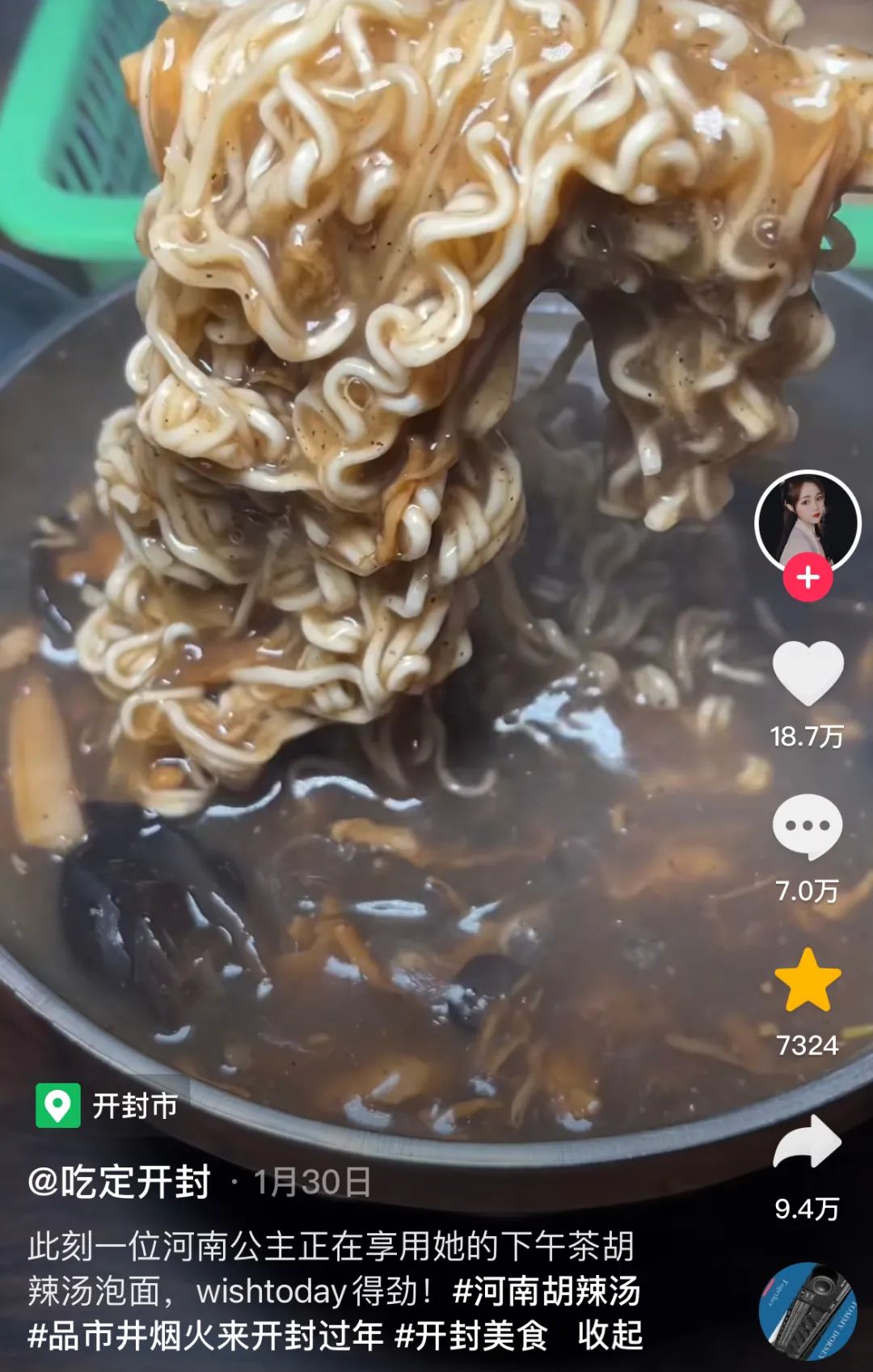The image size is (873, 1372).
Task: Follow the creator with the plus button
Action: (808, 578)
